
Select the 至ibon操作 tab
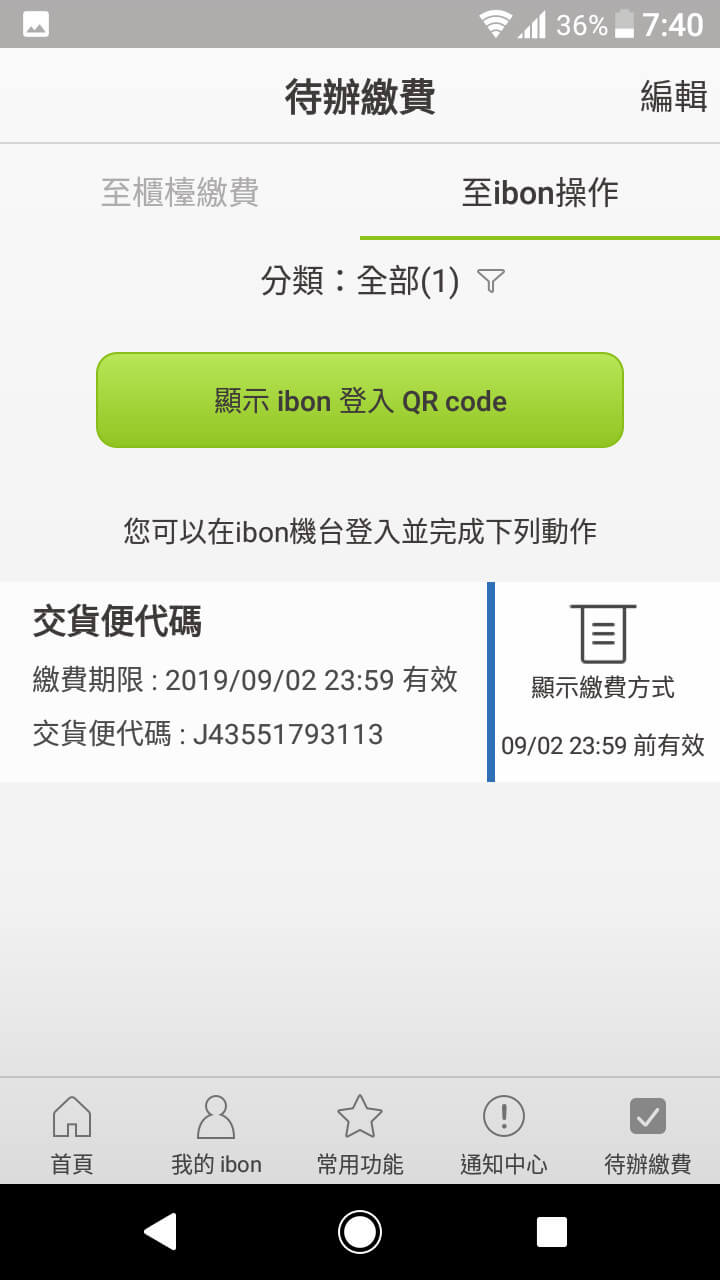540,193
